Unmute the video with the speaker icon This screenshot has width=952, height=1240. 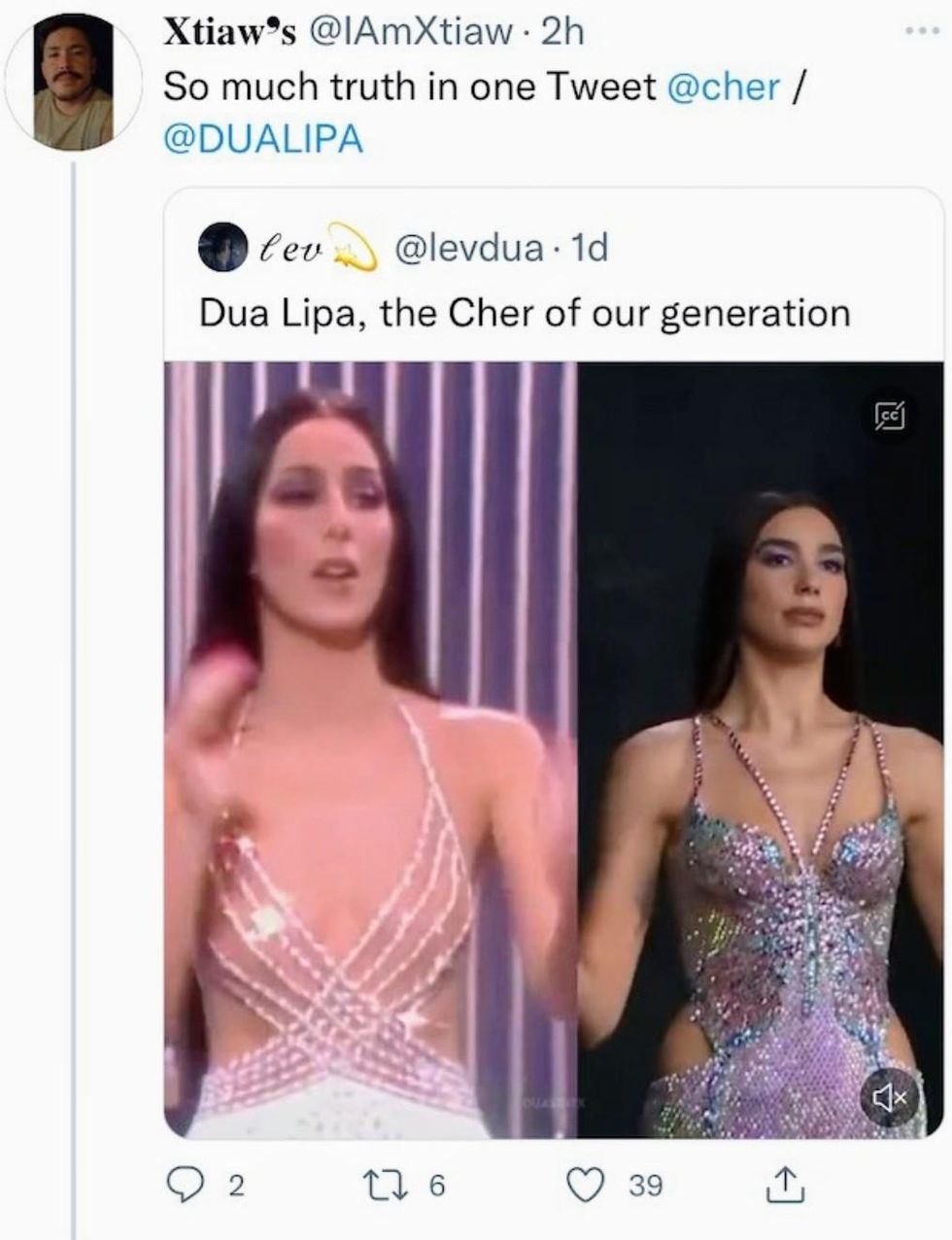[890, 1096]
